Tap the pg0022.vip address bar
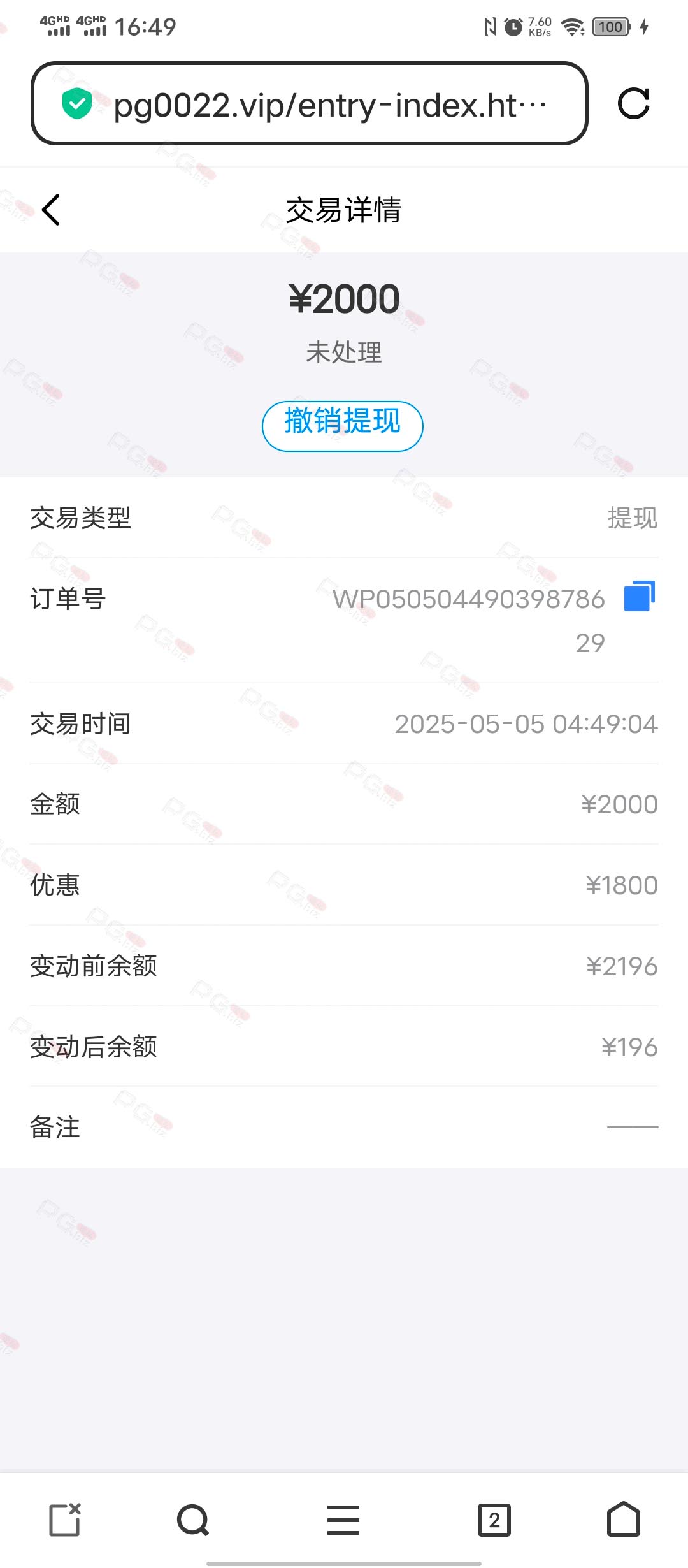This screenshot has width=688, height=1568. point(310,103)
